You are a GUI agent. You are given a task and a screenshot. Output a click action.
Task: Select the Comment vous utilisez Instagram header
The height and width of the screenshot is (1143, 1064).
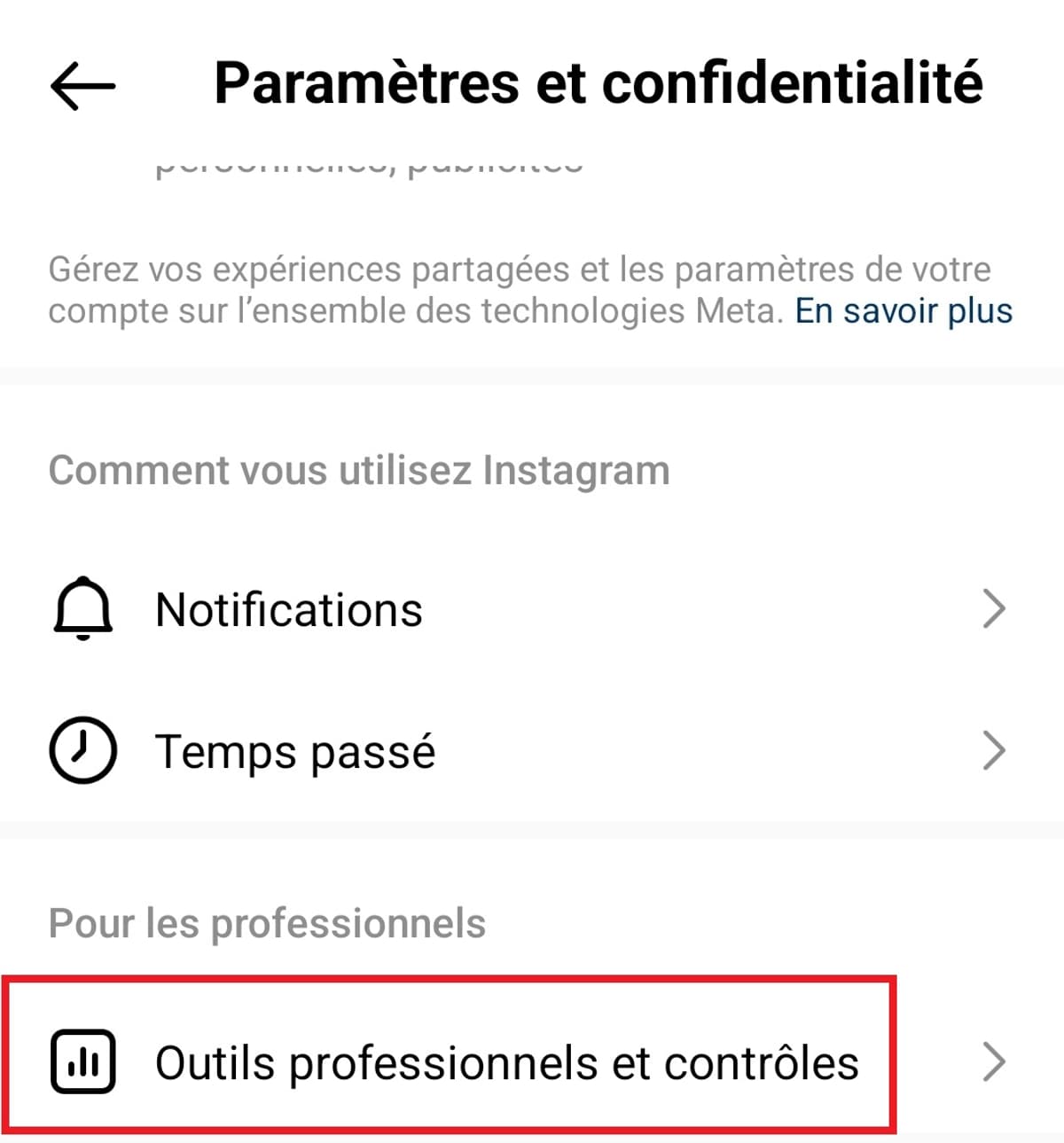click(357, 470)
